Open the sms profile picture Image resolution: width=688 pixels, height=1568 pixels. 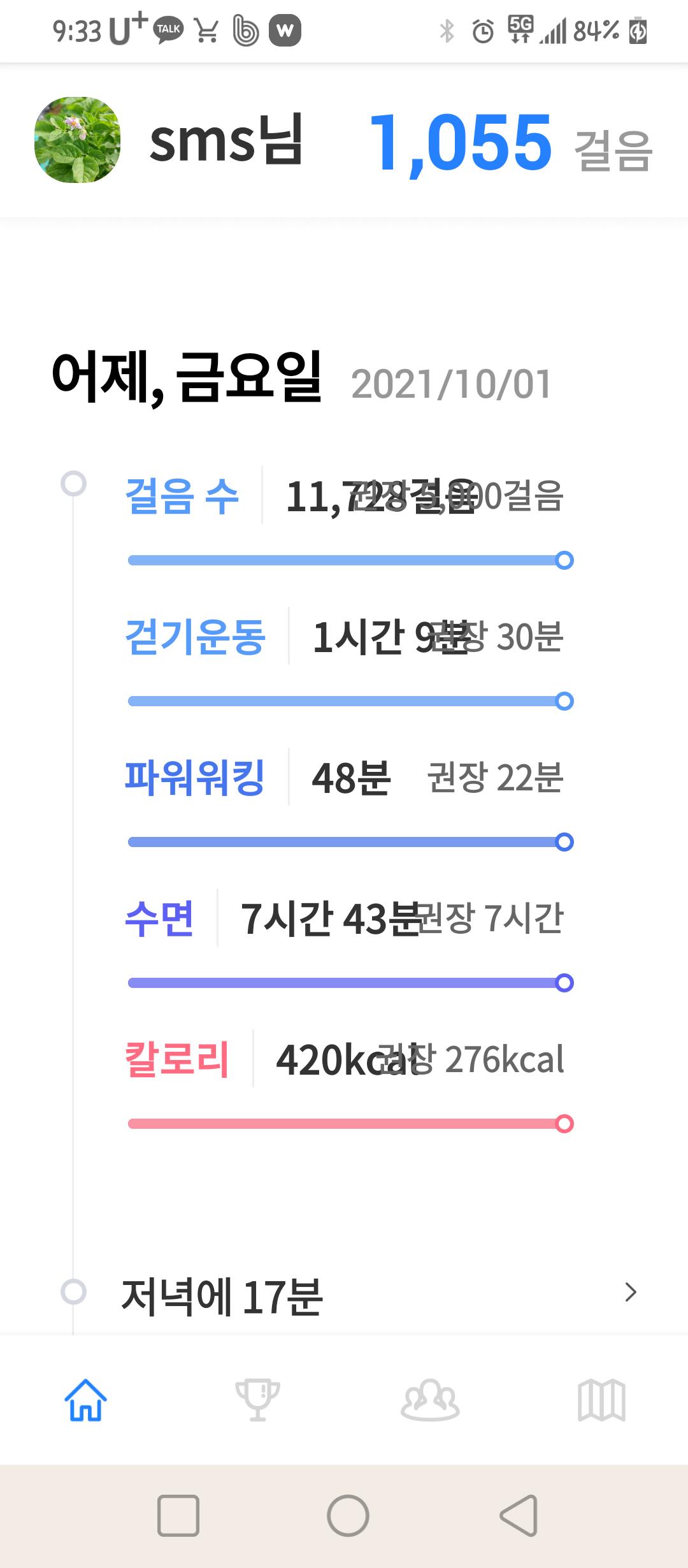tap(77, 140)
